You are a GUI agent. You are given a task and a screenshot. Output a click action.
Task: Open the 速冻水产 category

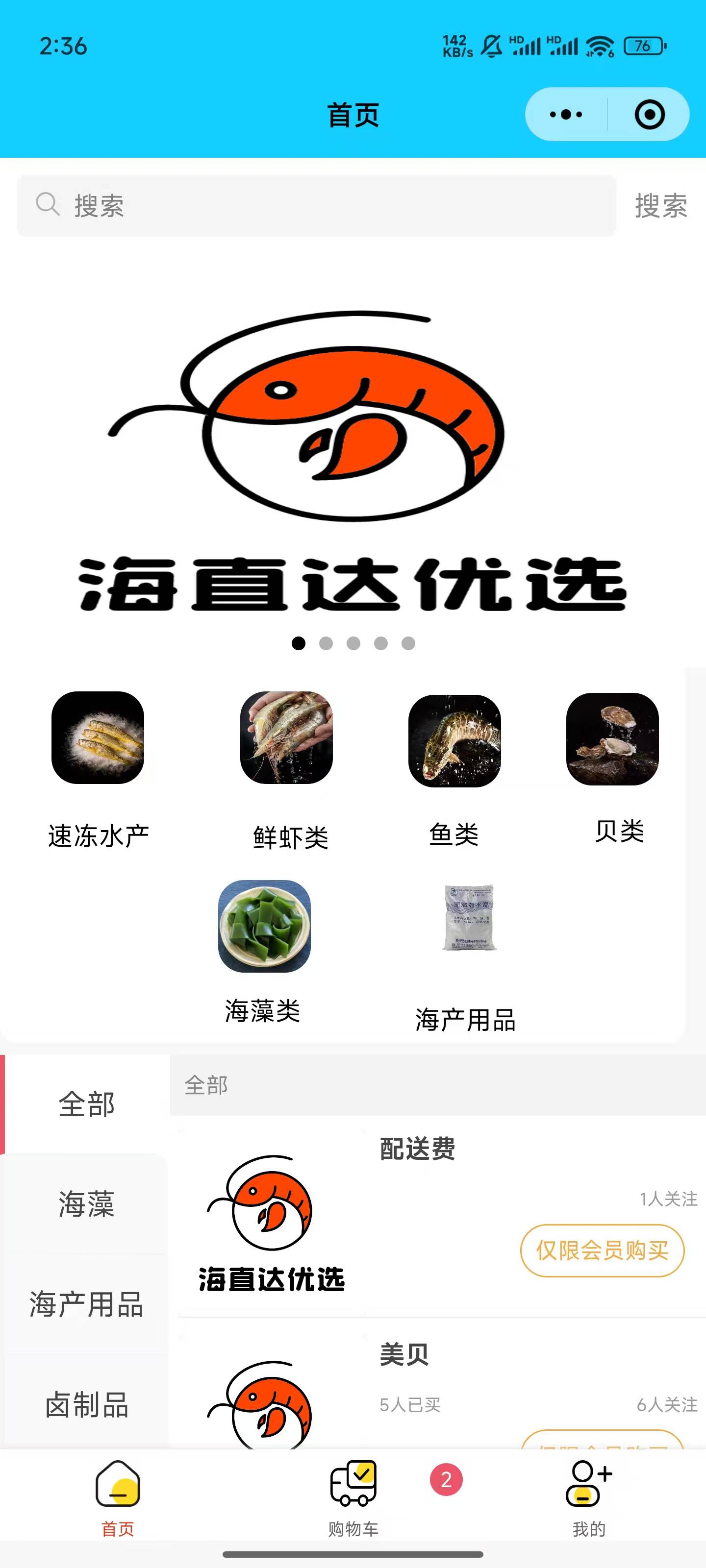[x=98, y=738]
